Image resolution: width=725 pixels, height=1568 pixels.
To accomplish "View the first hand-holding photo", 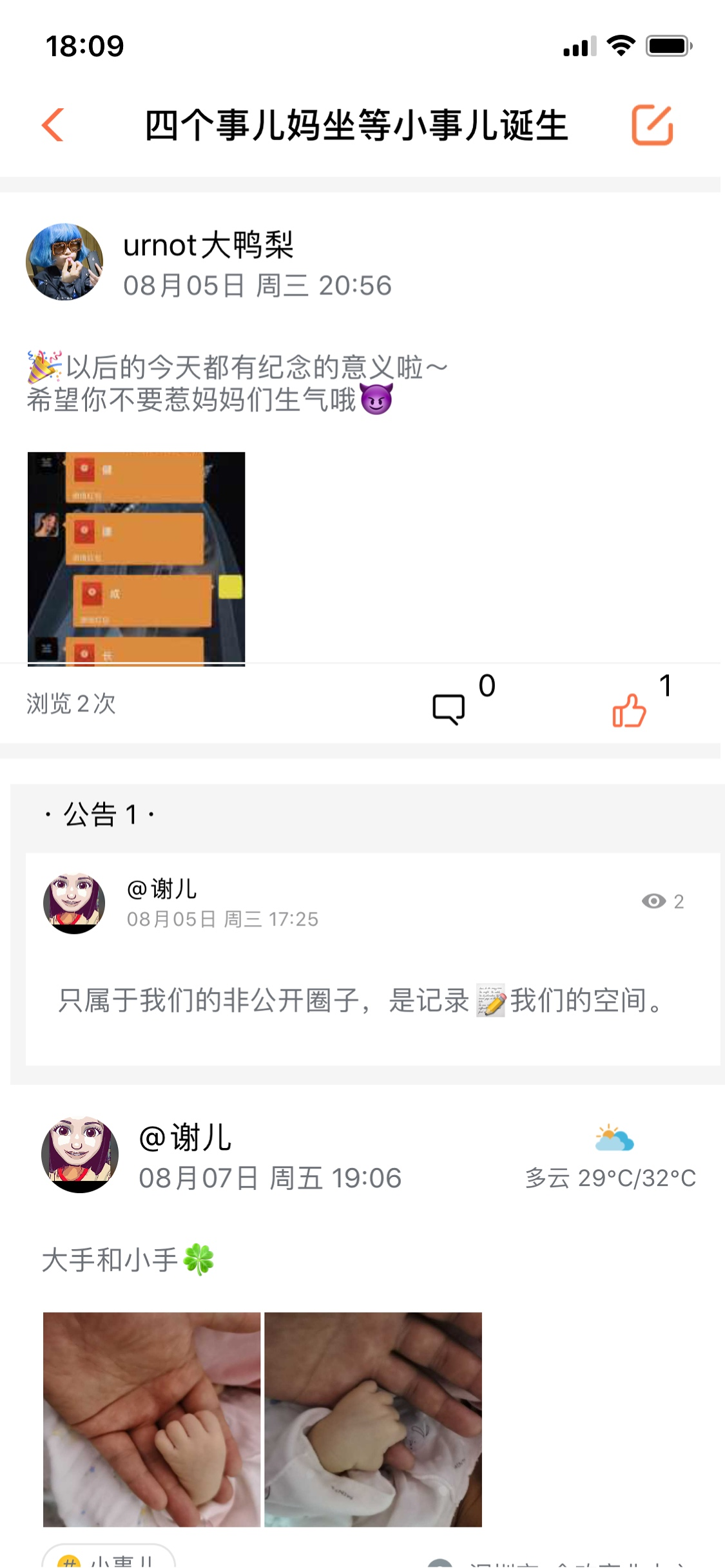I will 151,1419.
